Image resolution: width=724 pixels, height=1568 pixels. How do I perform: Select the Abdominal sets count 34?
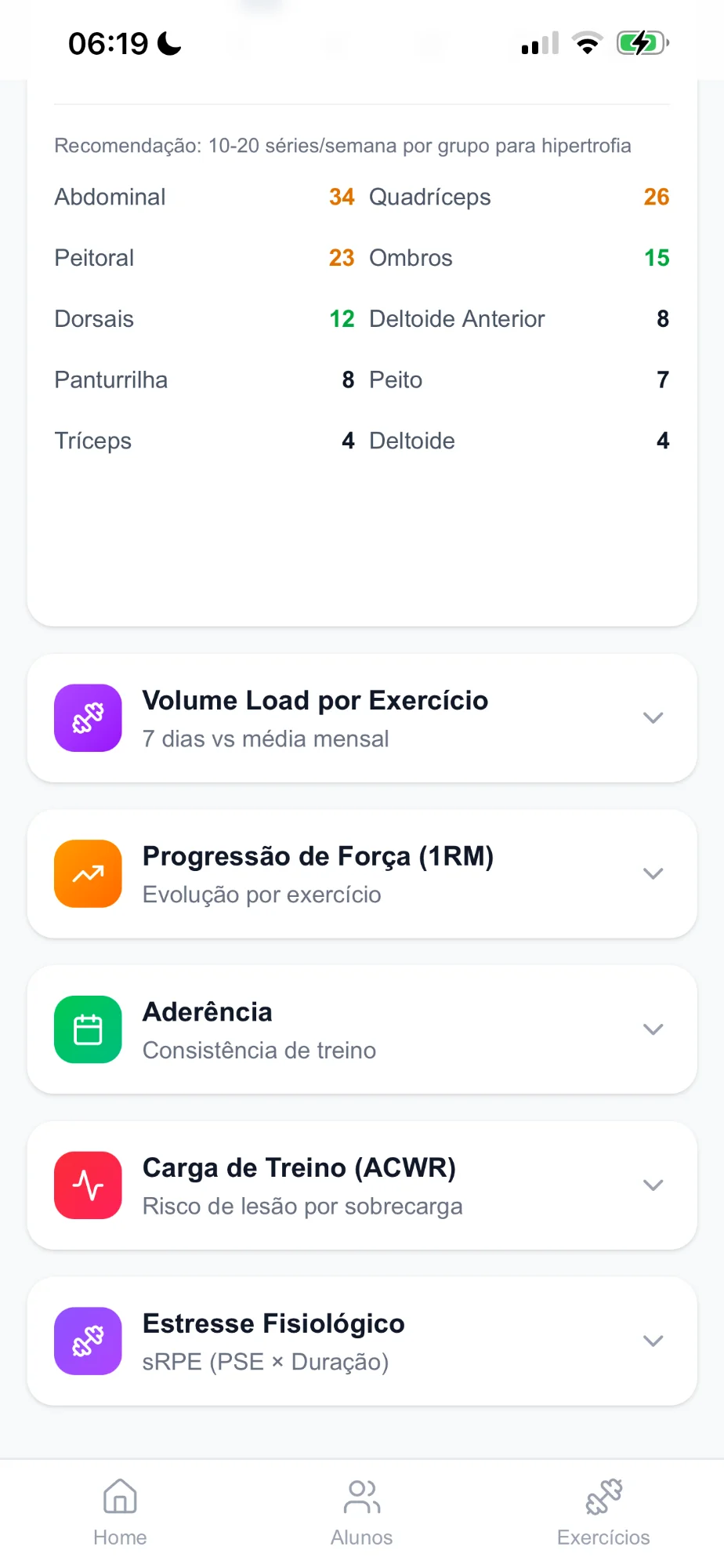342,197
